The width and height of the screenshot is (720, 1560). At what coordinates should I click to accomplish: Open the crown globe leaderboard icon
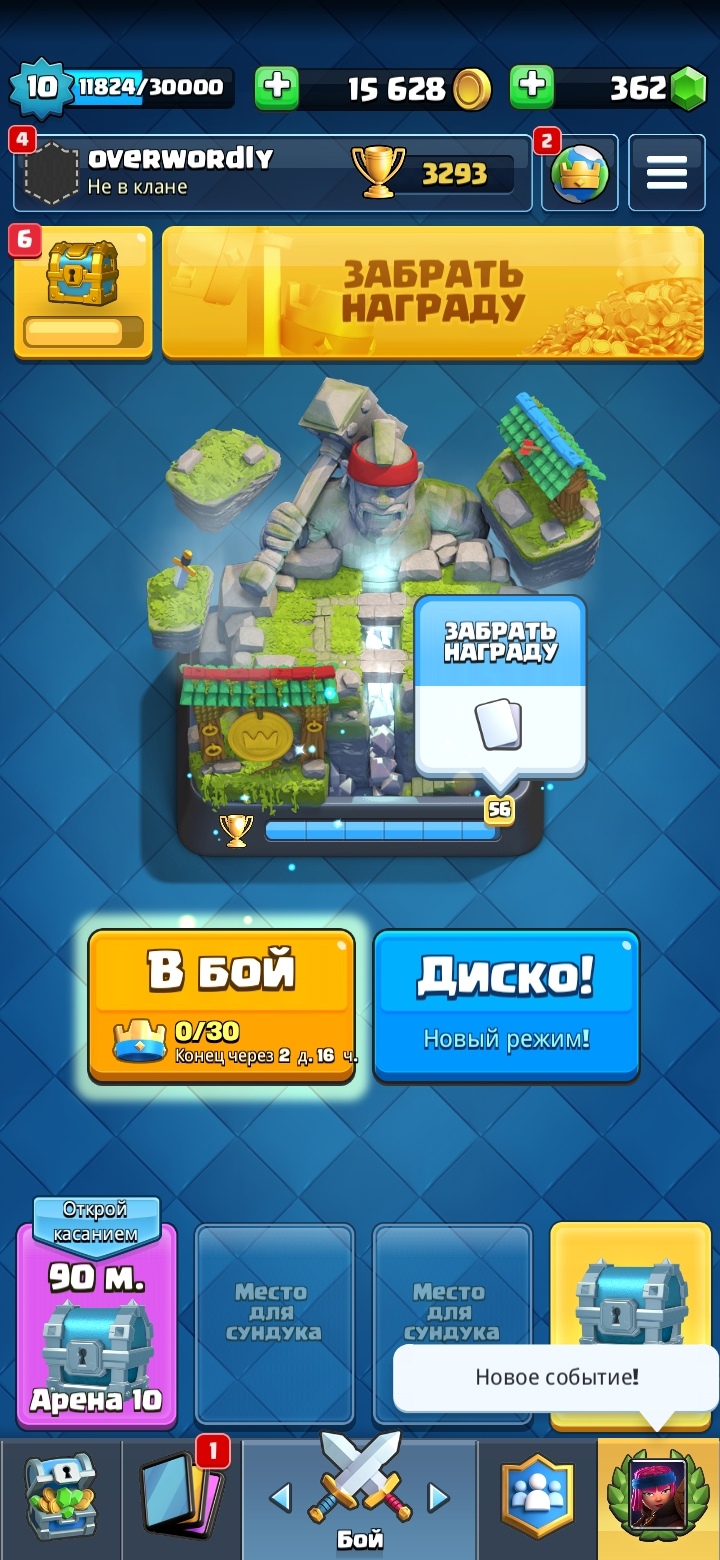point(580,173)
